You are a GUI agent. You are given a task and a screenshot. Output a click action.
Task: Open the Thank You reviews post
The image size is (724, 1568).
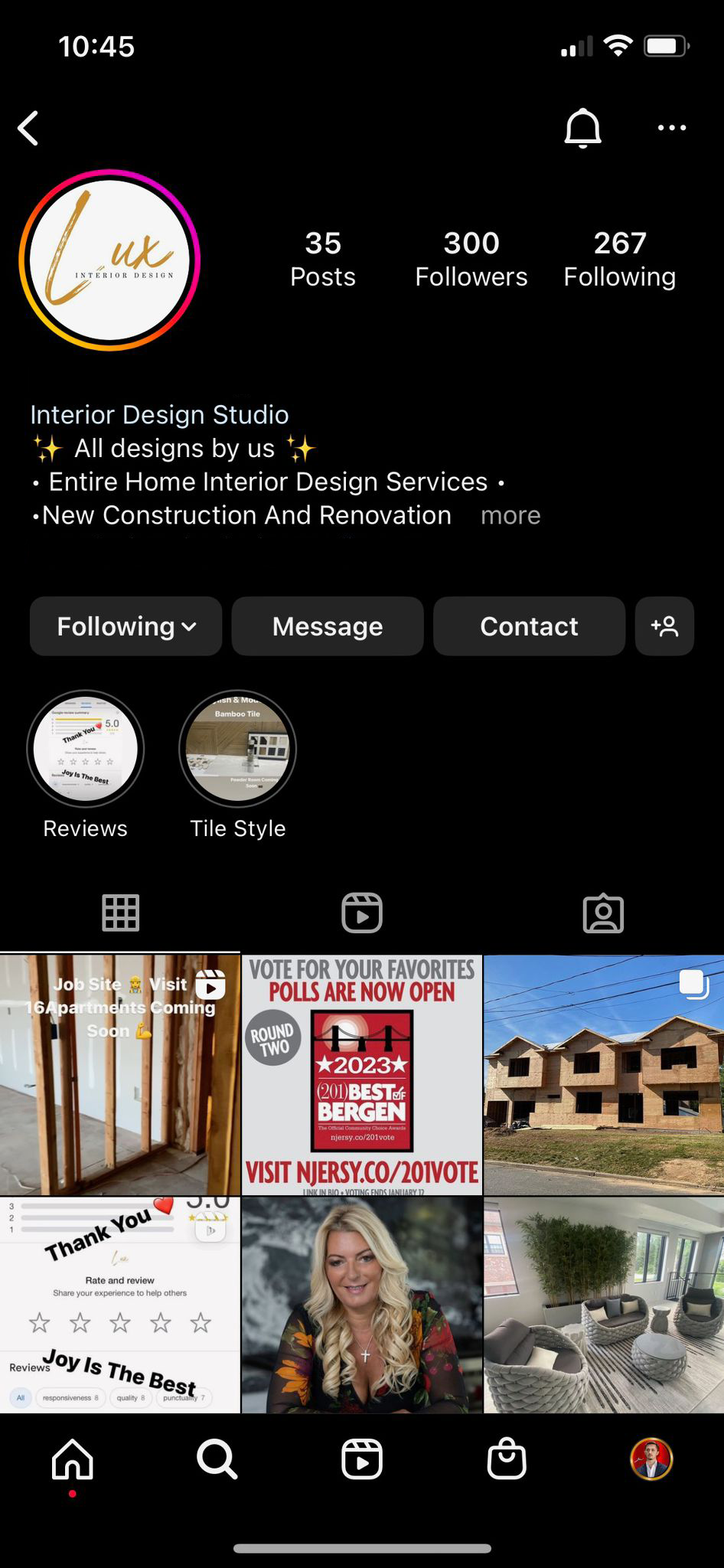point(119,1305)
